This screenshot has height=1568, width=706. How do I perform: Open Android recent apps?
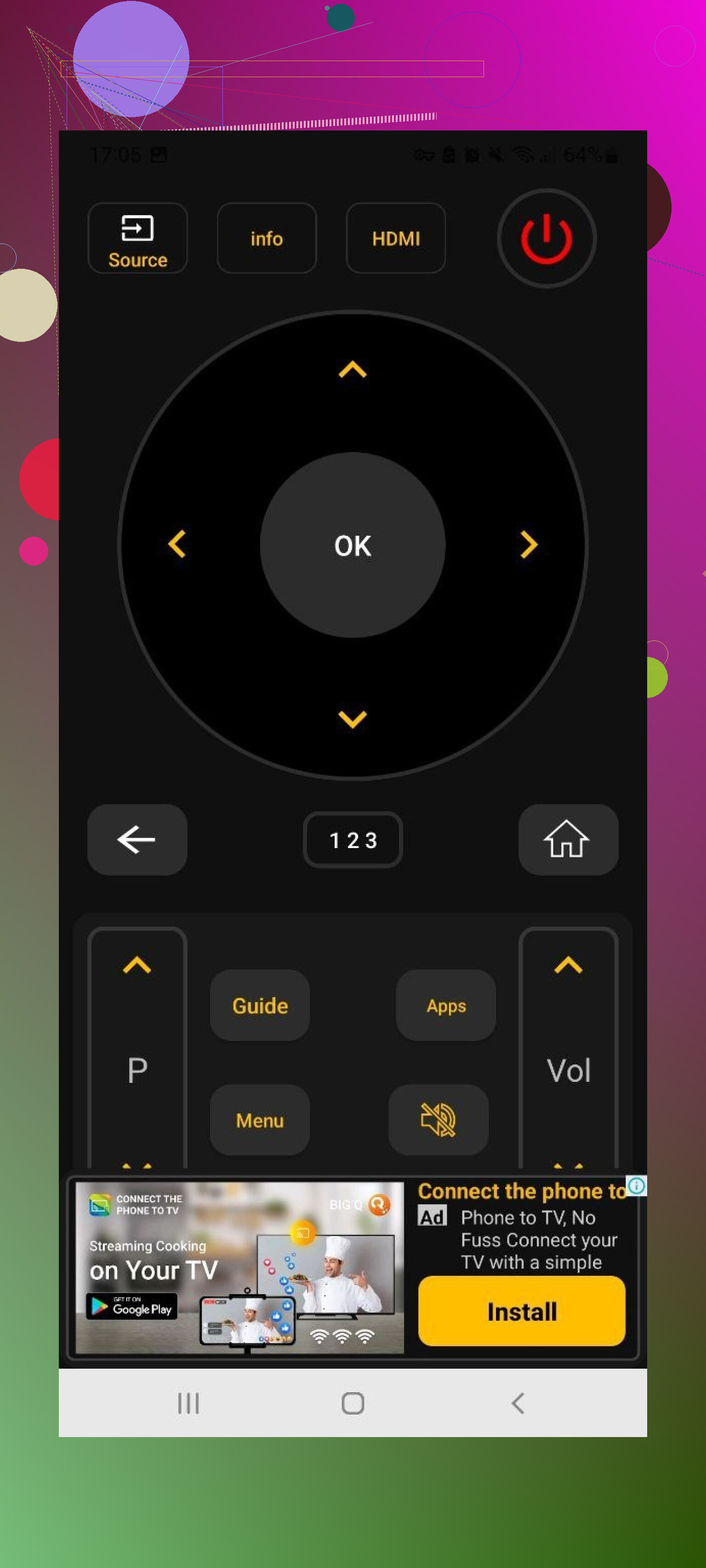tap(188, 1403)
